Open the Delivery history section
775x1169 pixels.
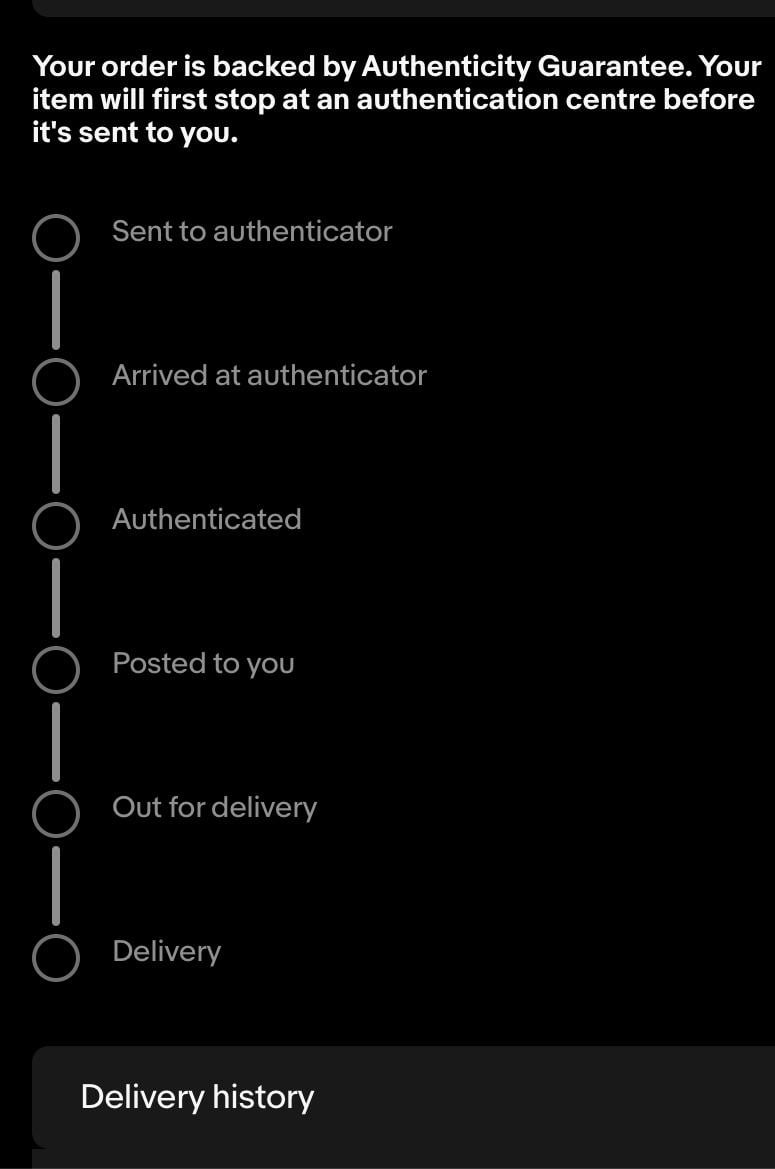click(403, 1097)
